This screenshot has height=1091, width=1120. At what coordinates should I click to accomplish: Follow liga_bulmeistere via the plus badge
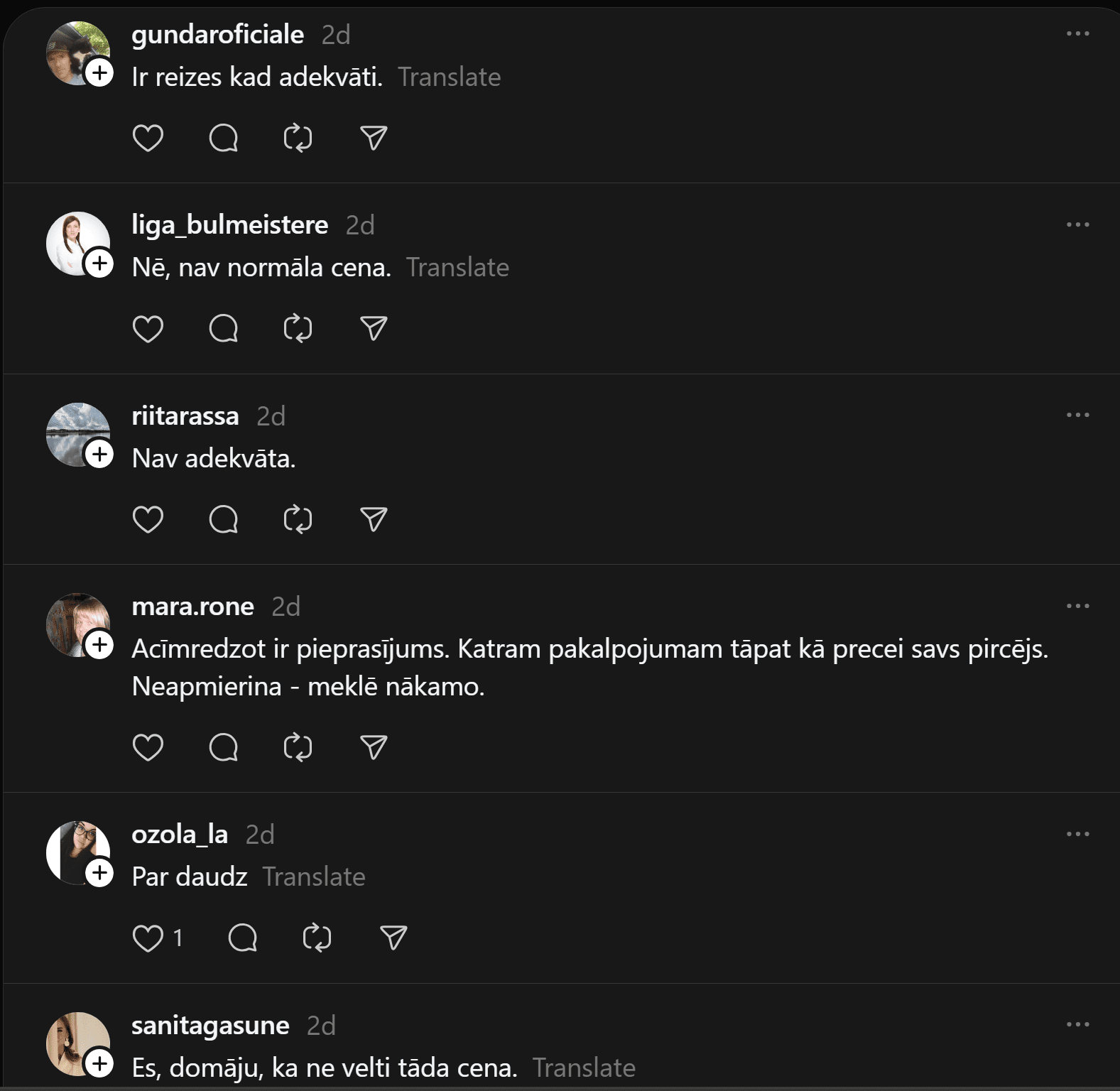click(100, 264)
